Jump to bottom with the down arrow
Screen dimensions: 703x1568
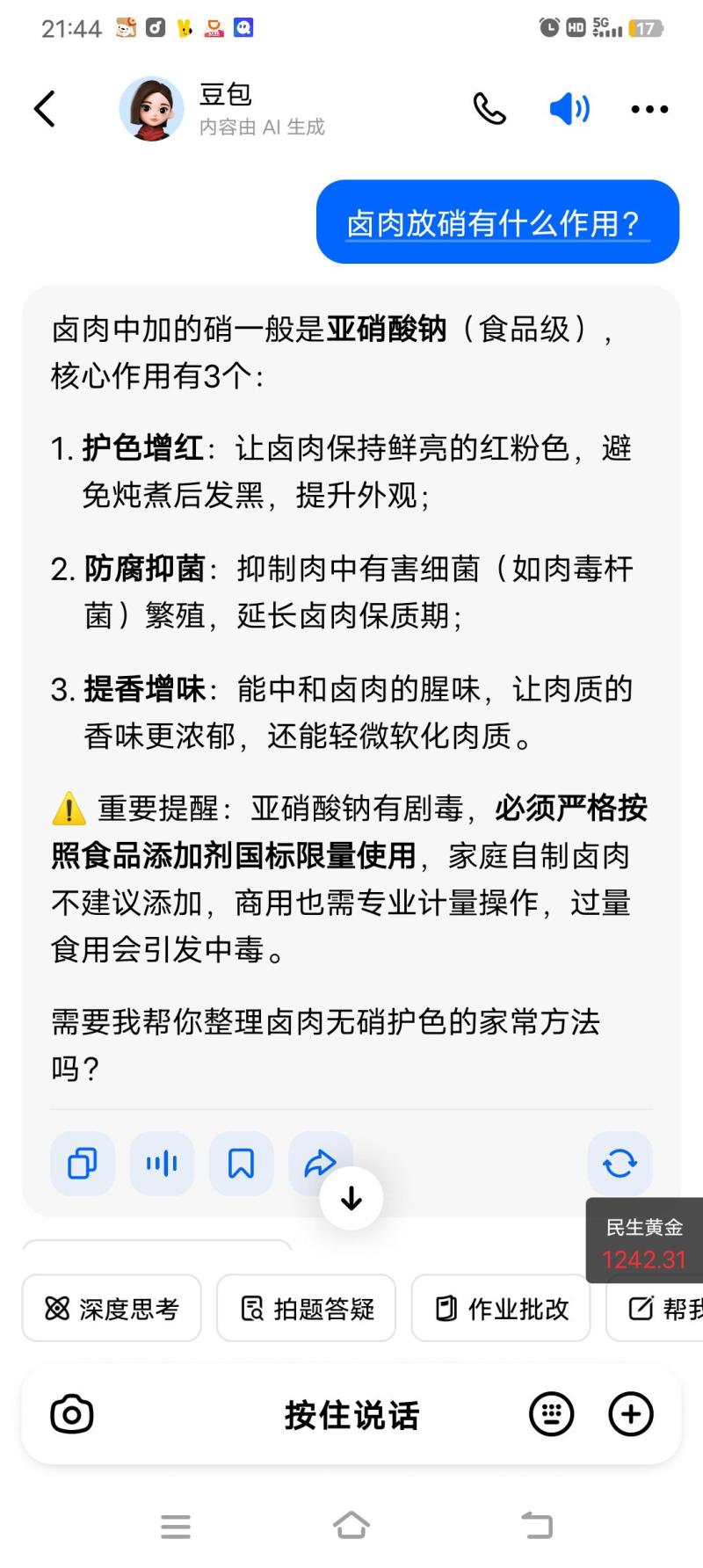pyautogui.click(x=351, y=1198)
